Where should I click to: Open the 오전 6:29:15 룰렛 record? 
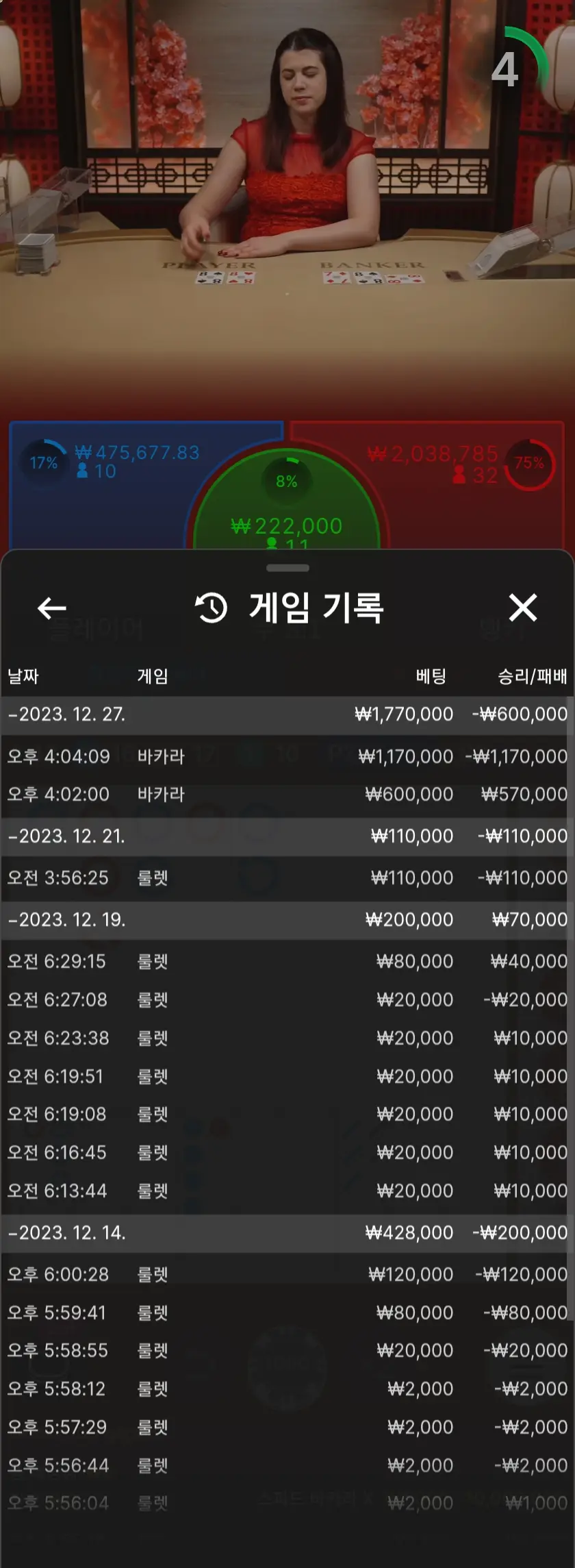(x=287, y=962)
